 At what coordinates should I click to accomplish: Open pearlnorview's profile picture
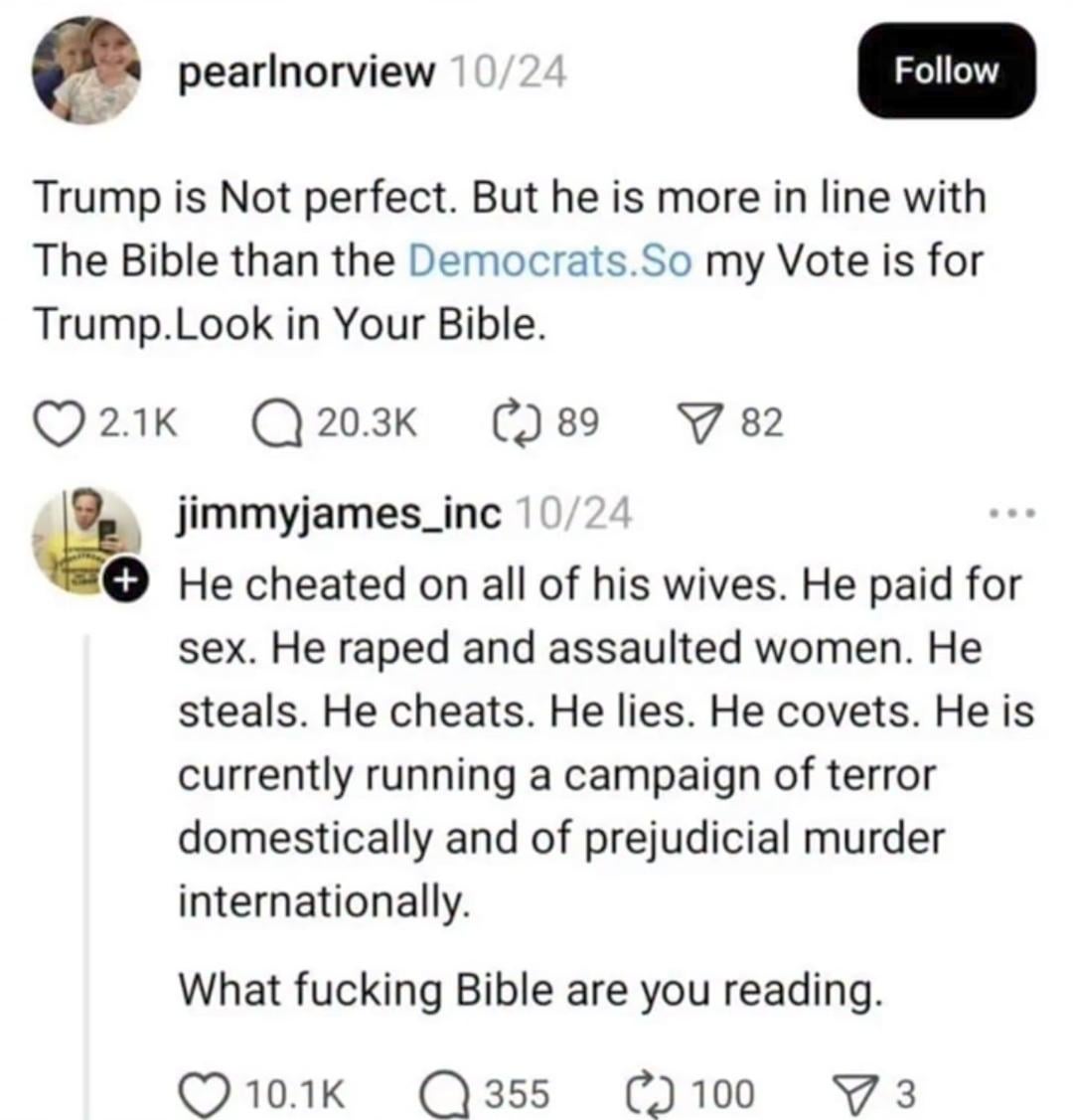(84, 72)
